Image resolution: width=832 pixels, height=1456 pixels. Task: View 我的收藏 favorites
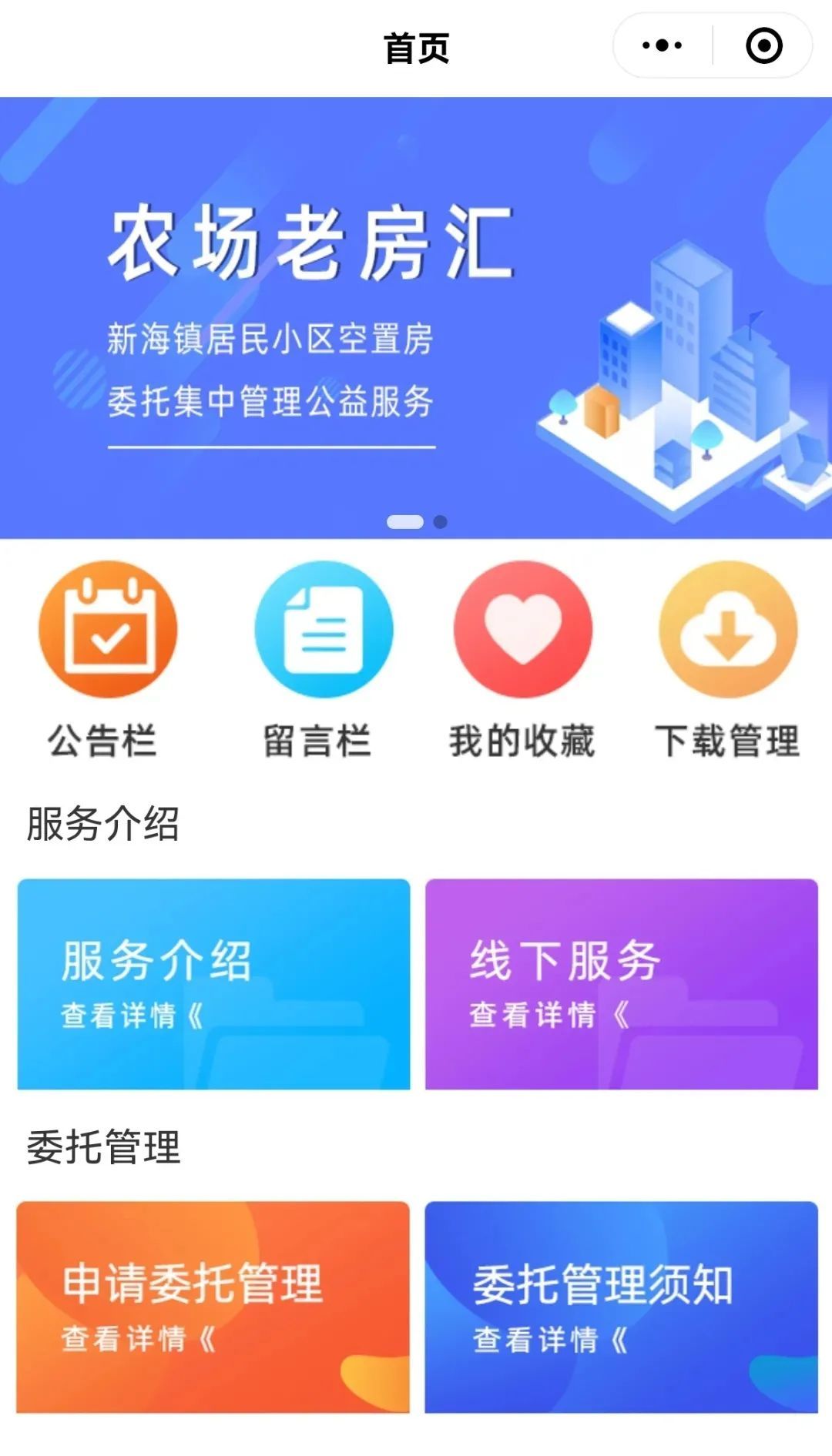[523, 631]
